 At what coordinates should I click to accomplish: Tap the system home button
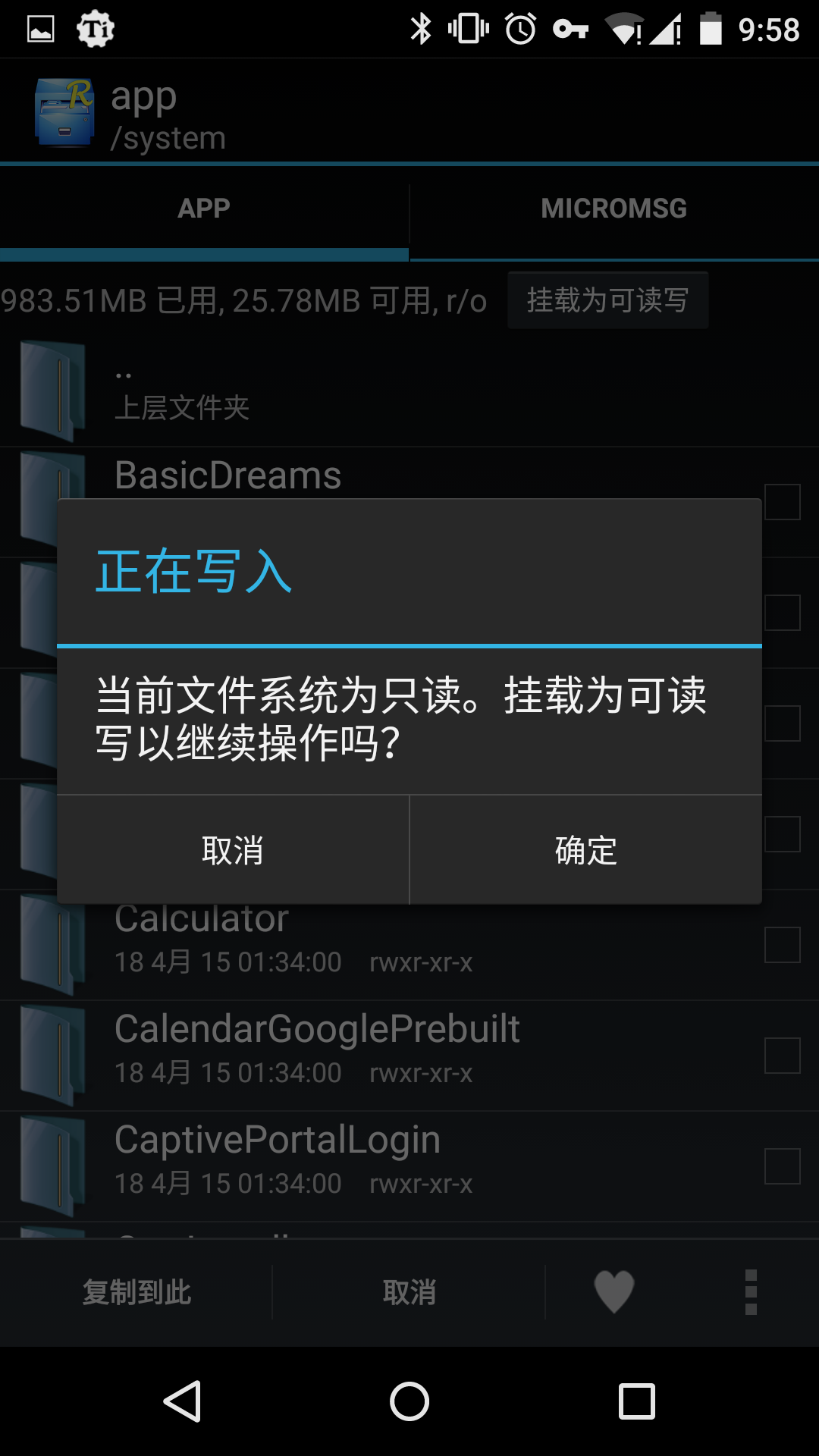(409, 1401)
